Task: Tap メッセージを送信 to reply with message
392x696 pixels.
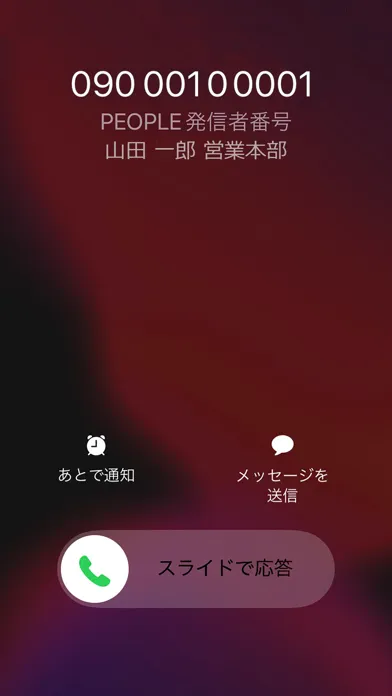Action: coord(282,469)
